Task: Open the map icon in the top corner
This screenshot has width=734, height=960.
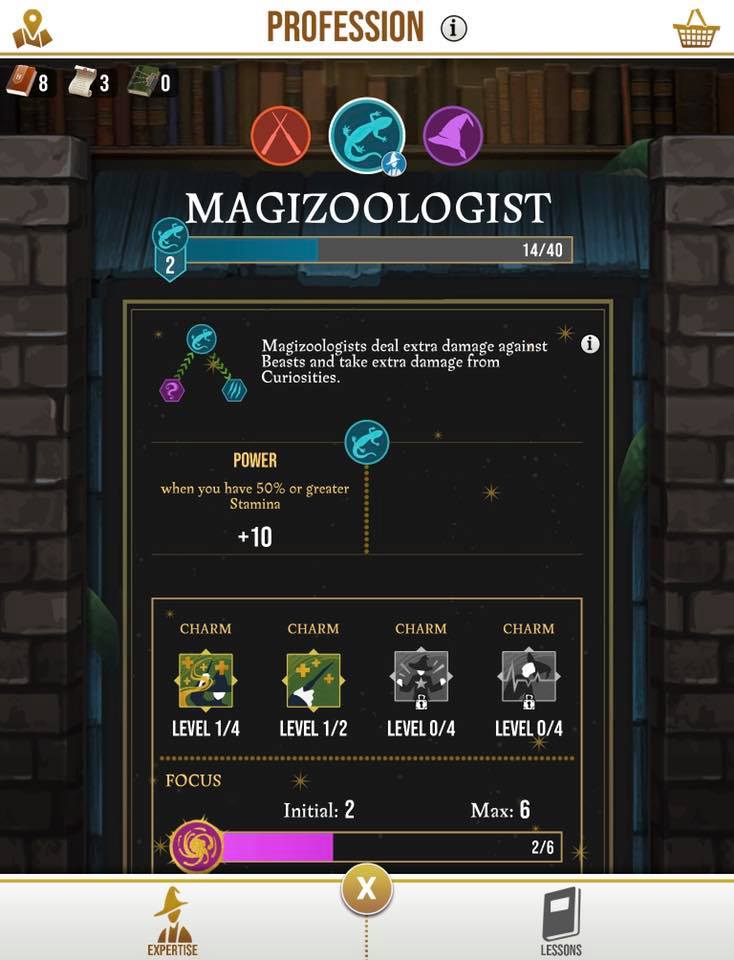Action: click(32, 28)
